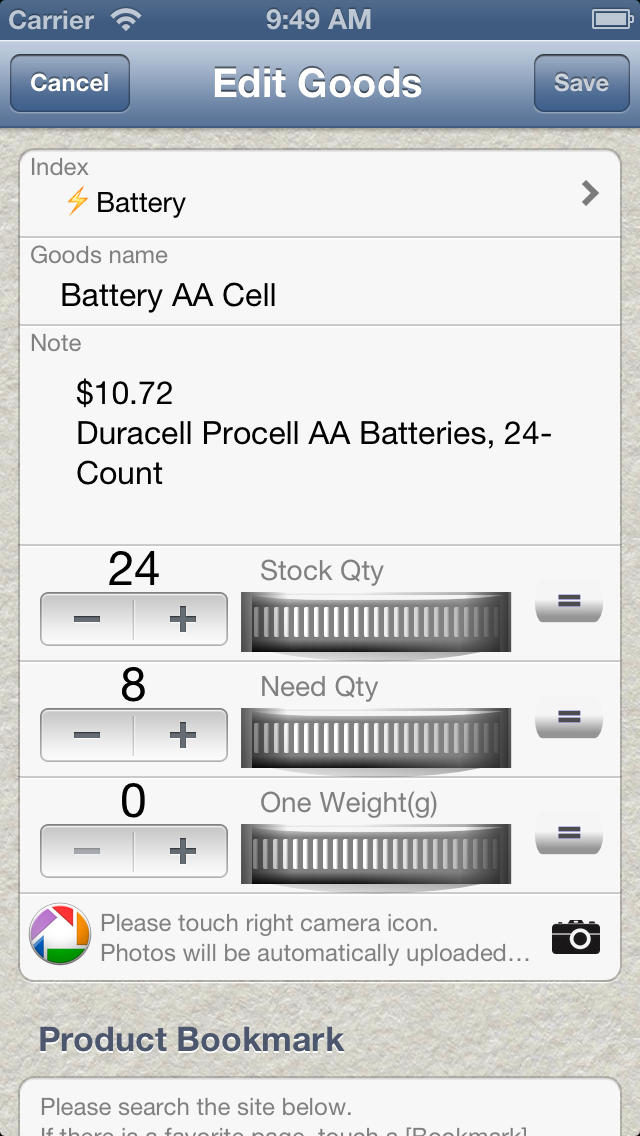This screenshot has width=640, height=1136.
Task: Decrease Need Qty by one
Action: tap(87, 735)
